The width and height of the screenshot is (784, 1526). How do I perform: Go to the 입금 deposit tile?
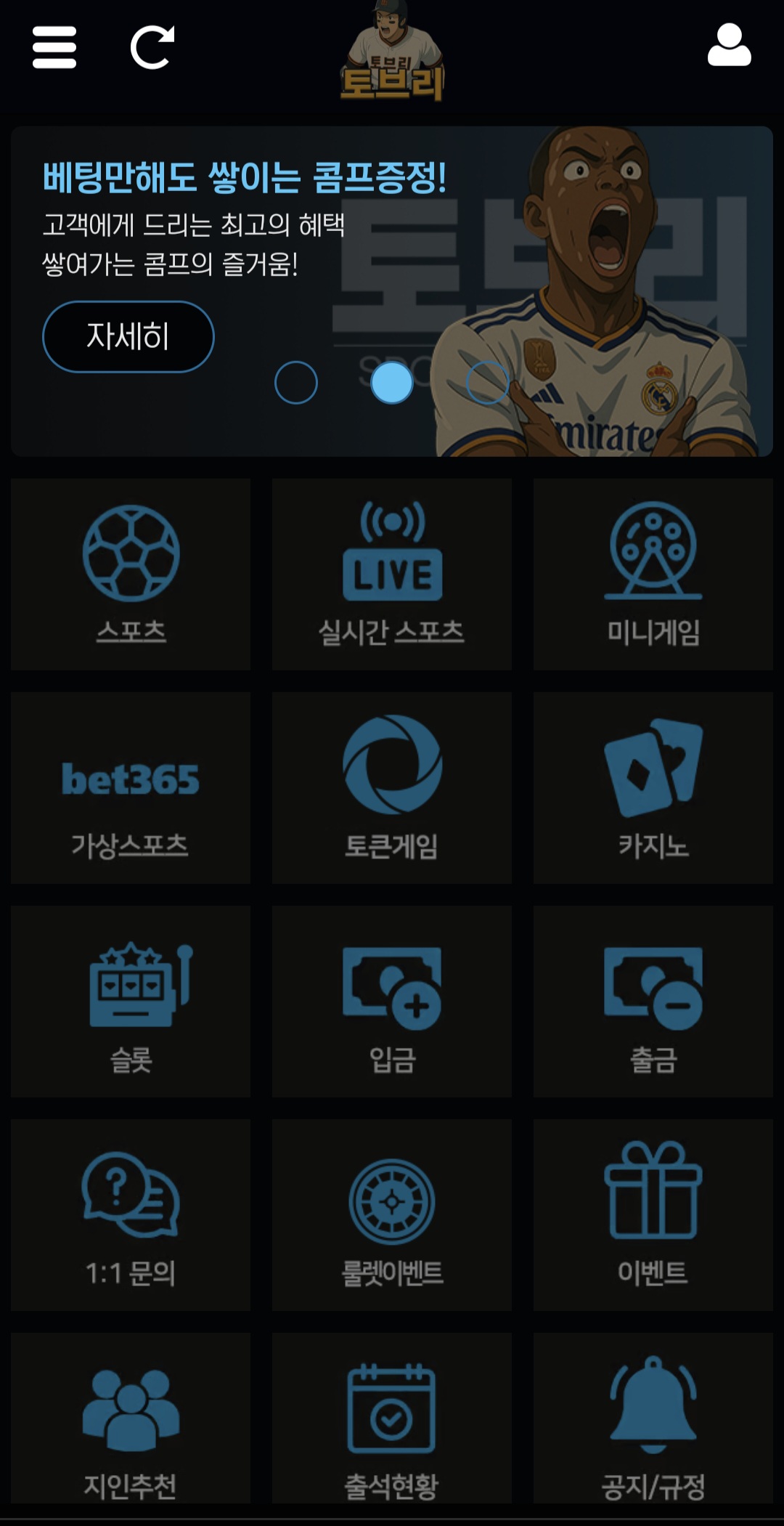[392, 1002]
